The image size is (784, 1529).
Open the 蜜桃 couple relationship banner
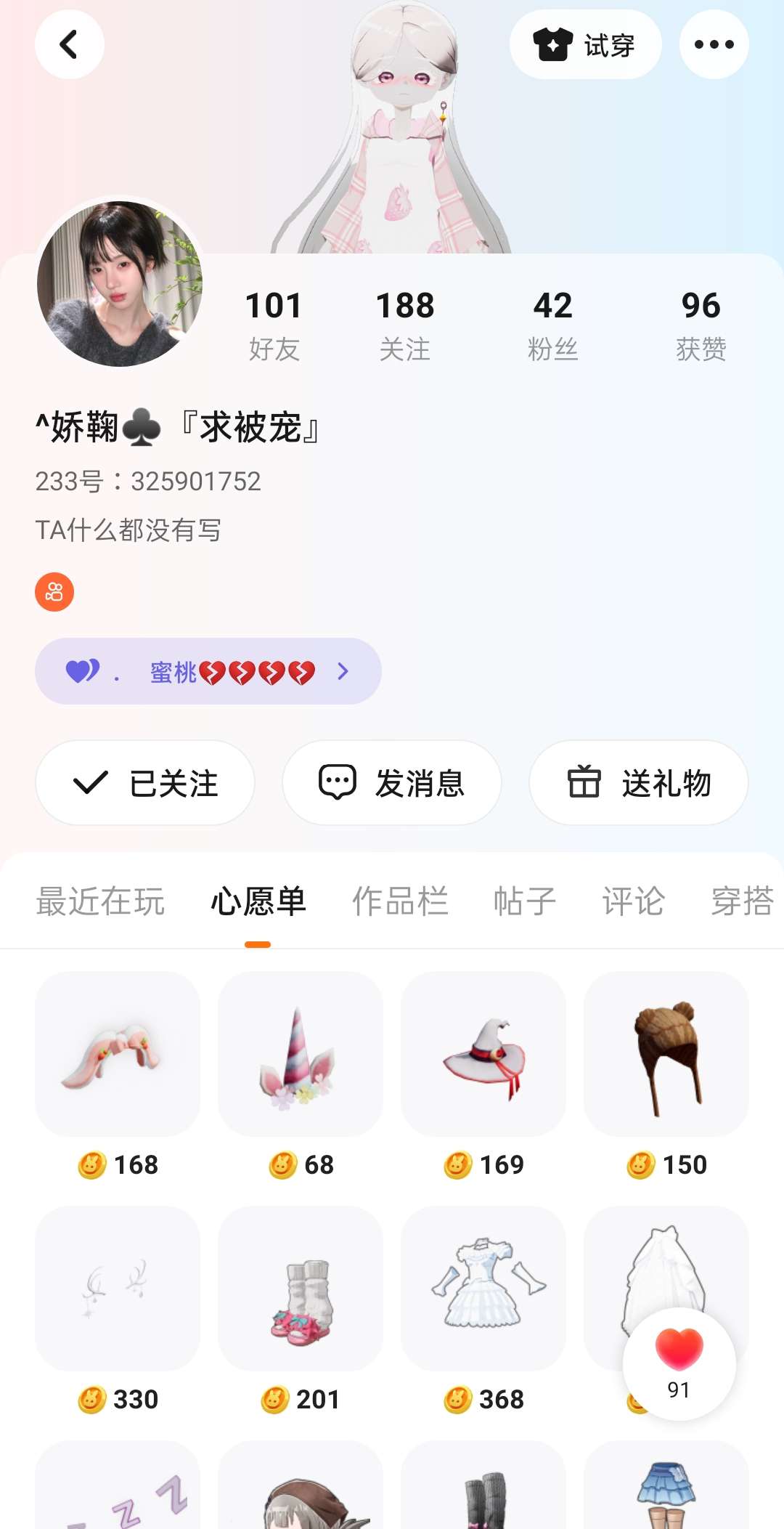pyautogui.click(x=208, y=671)
